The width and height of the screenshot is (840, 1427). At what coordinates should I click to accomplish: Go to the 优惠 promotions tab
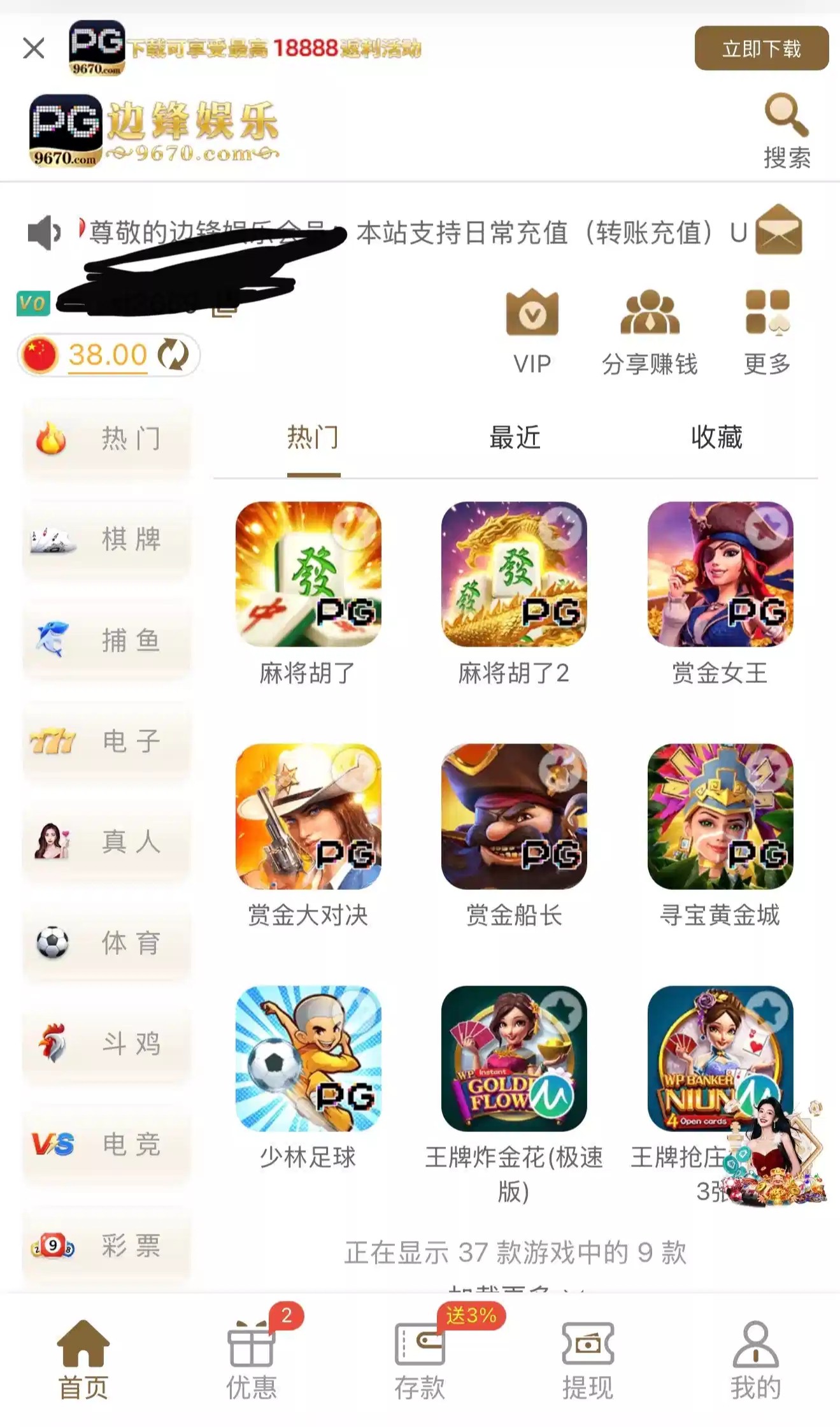[x=252, y=1359]
